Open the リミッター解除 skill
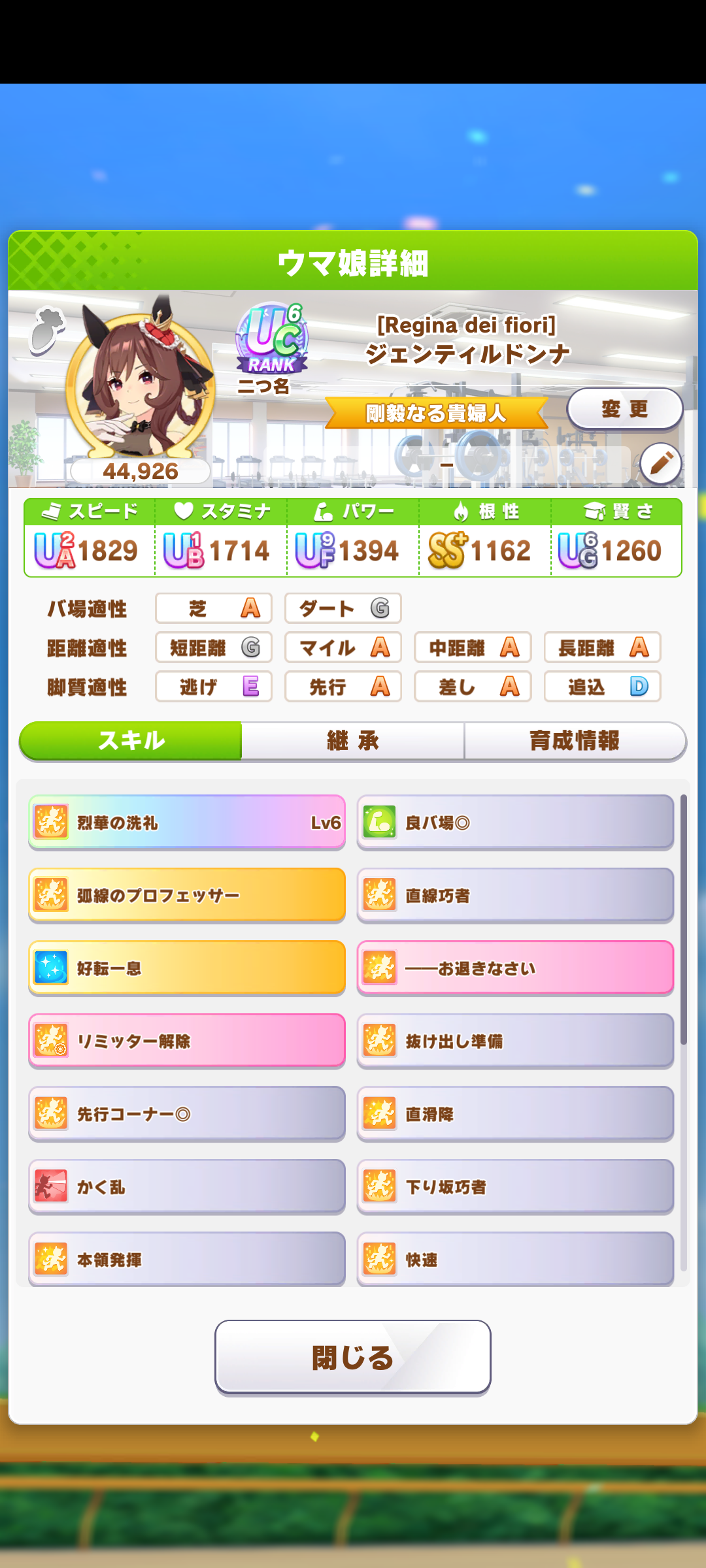The width and height of the screenshot is (706, 1568). (187, 1041)
